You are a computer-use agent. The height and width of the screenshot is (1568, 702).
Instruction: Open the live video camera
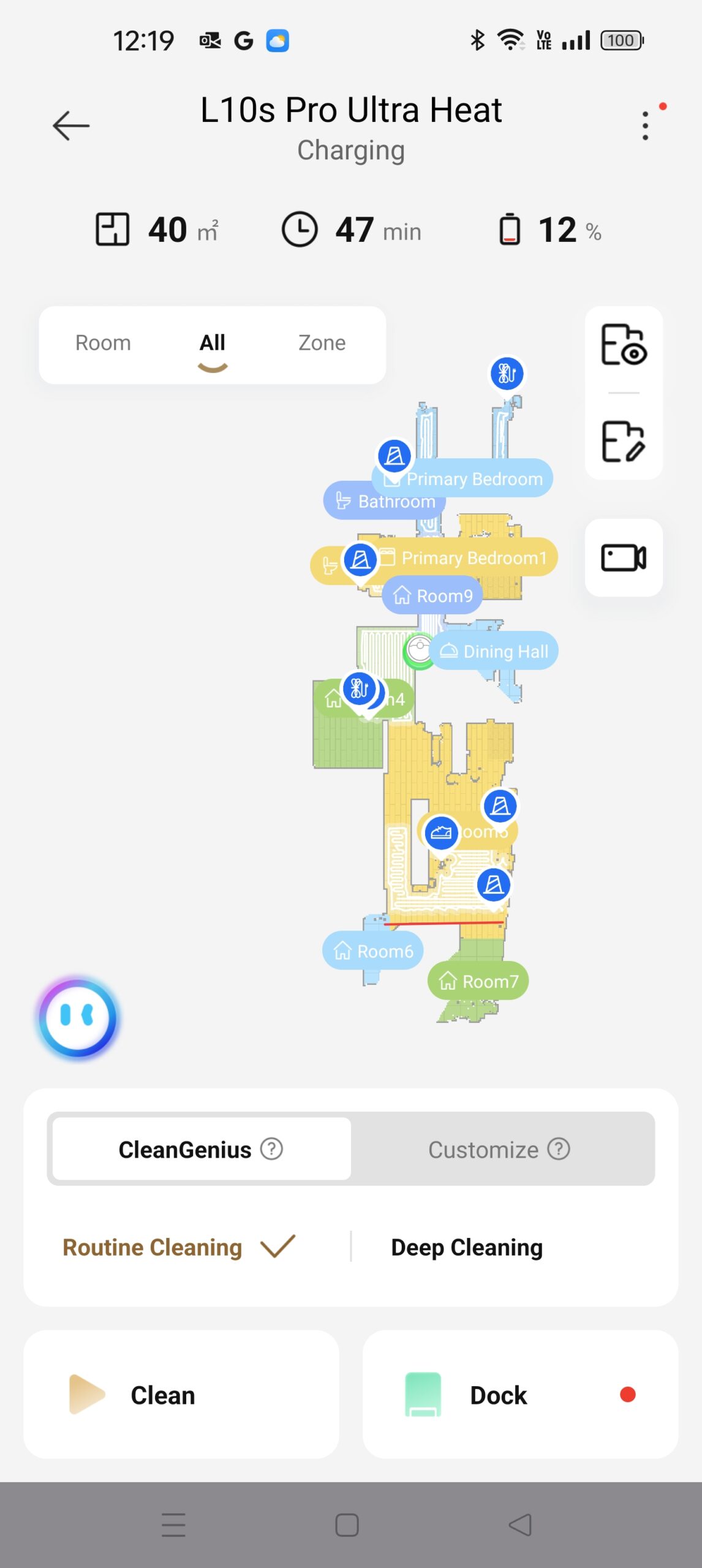(623, 557)
